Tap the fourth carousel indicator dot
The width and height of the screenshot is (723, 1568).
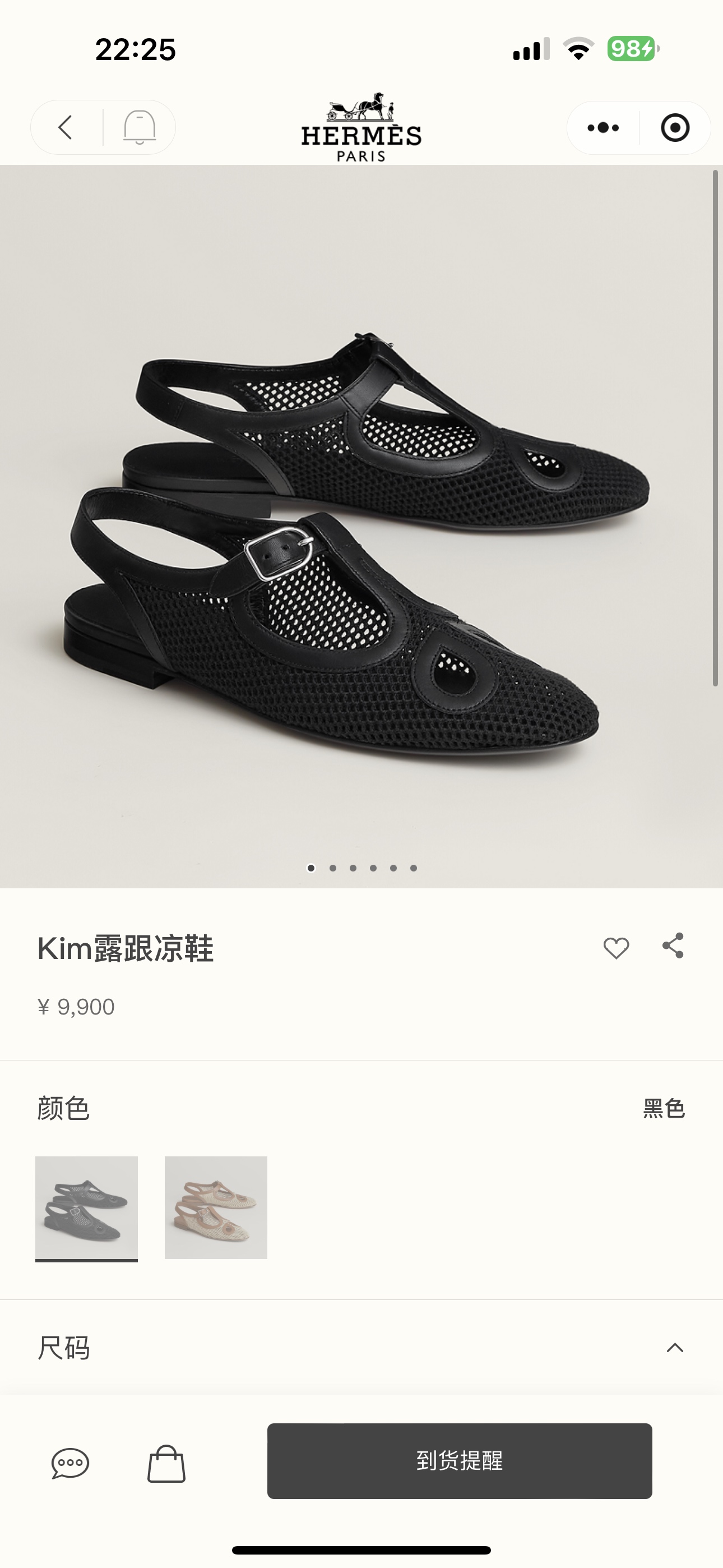tap(374, 869)
